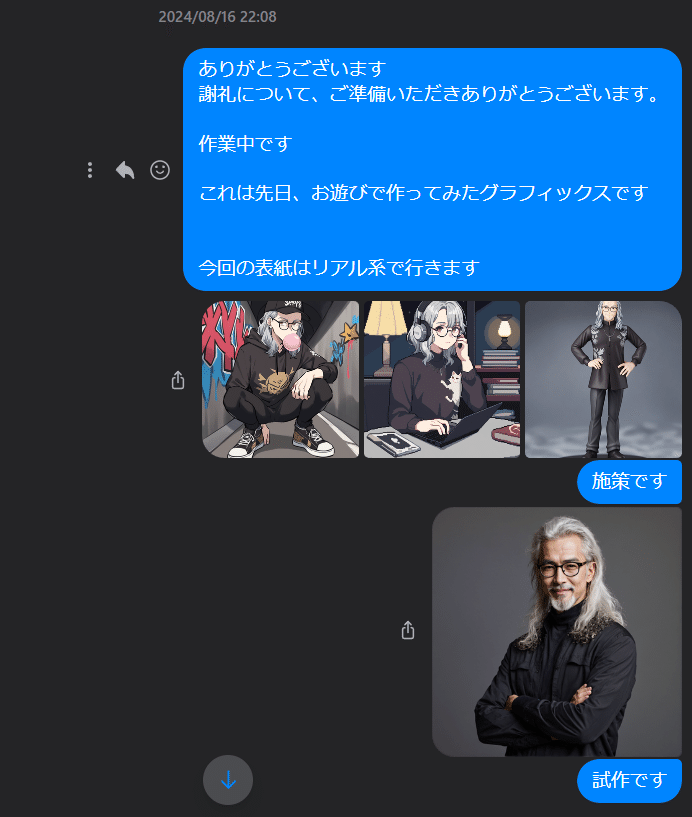Share the three illustration images
This screenshot has width=692, height=817.
pos(178,380)
